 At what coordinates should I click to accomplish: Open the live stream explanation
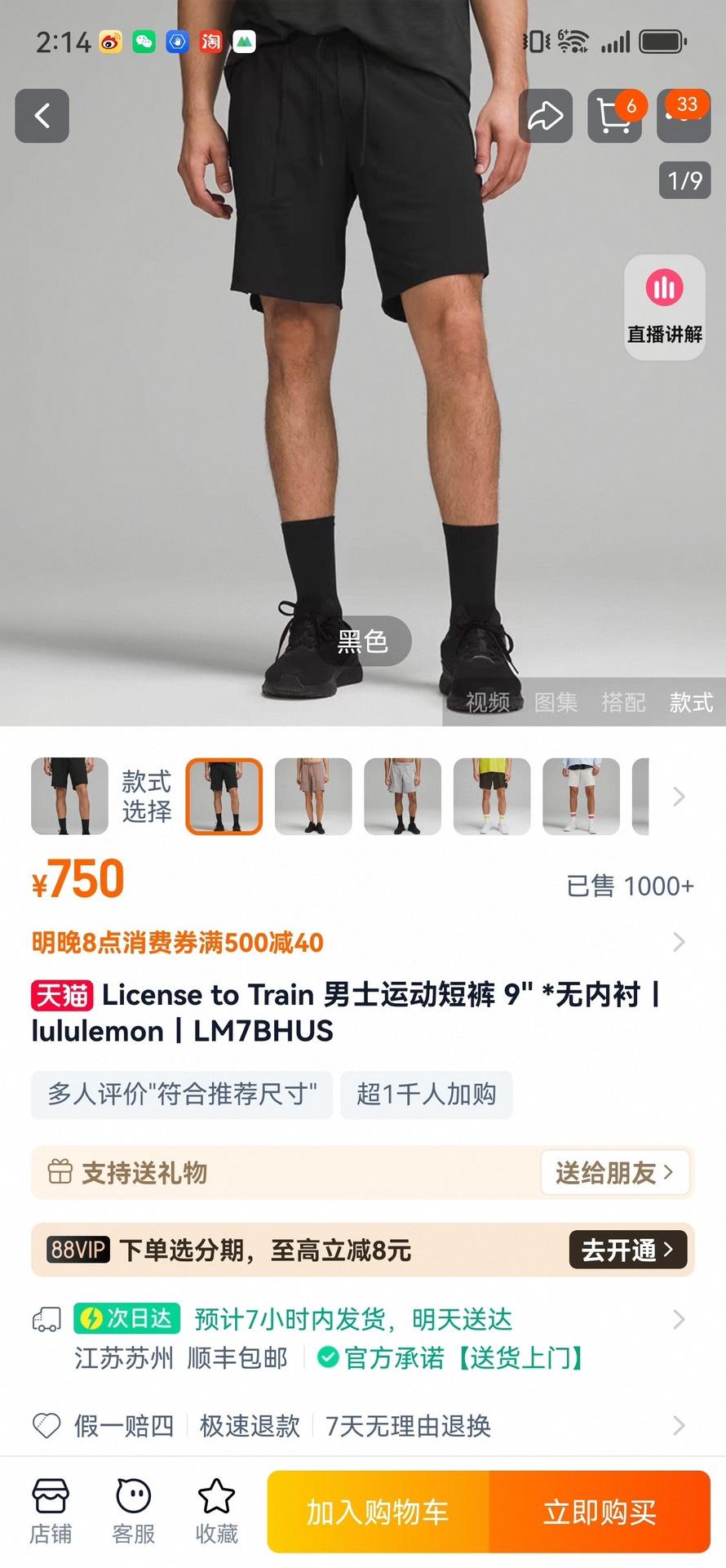[x=664, y=307]
